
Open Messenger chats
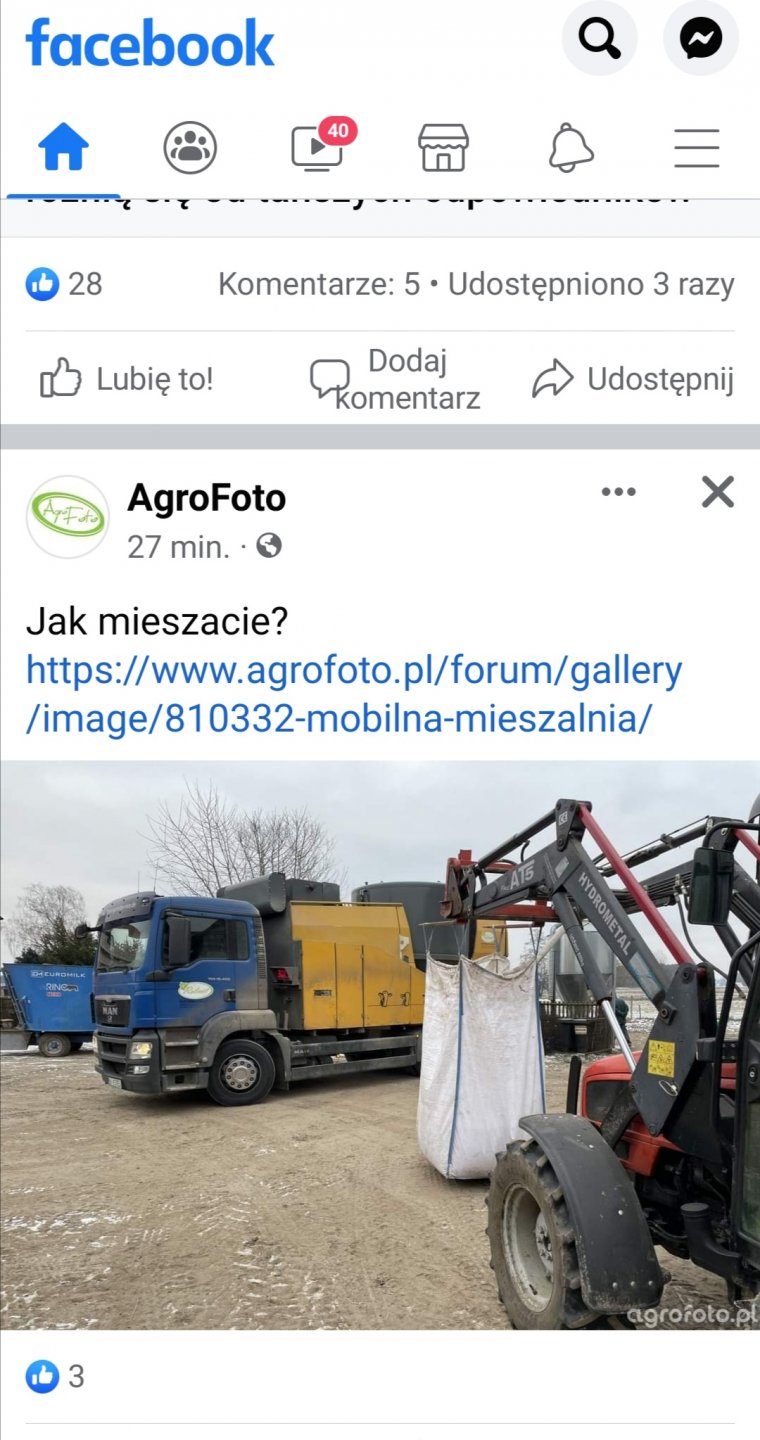(700, 40)
